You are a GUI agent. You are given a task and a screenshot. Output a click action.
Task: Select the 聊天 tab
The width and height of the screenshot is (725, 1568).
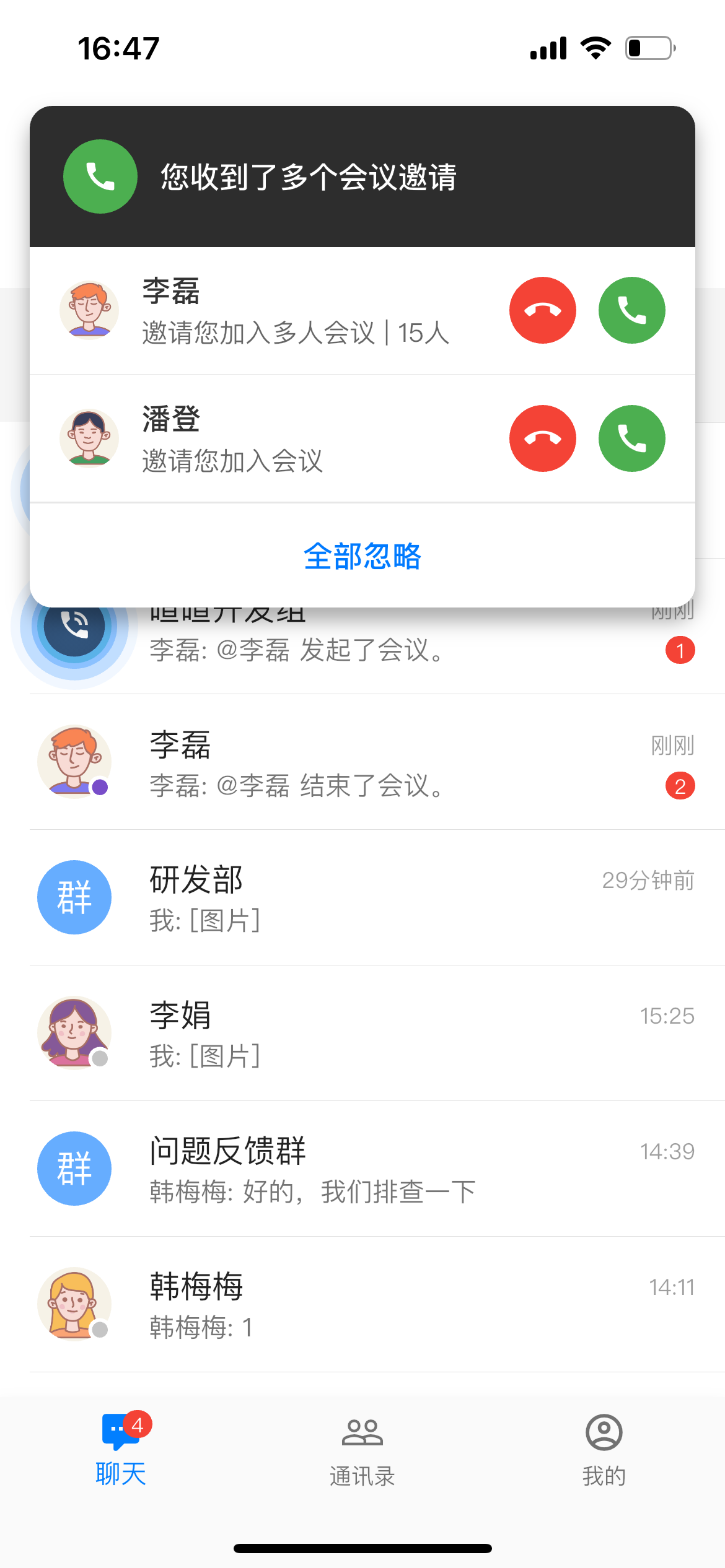click(121, 1450)
